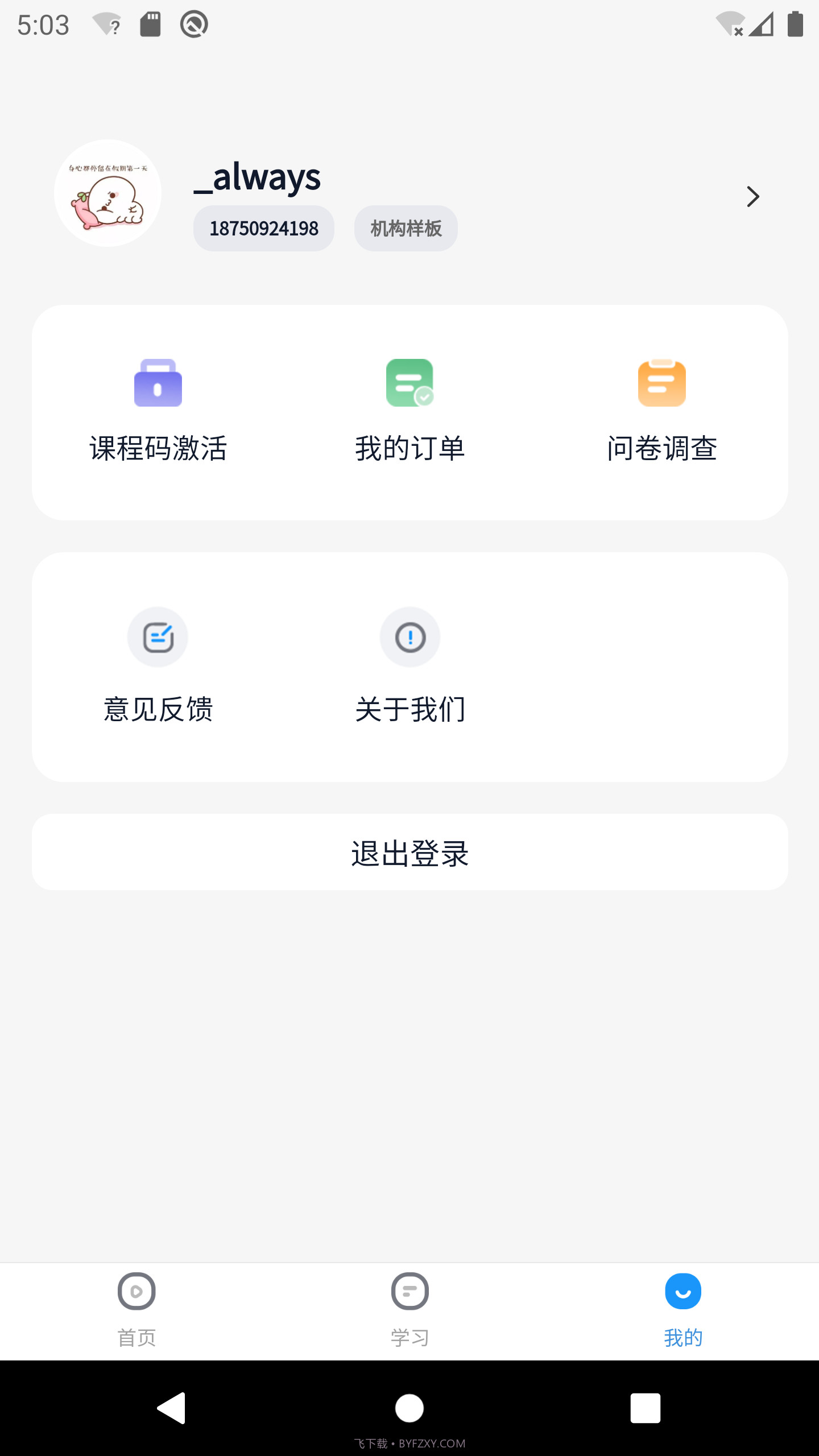This screenshot has width=819, height=1456.
Task: View 我的订单 order list
Action: pos(409,449)
